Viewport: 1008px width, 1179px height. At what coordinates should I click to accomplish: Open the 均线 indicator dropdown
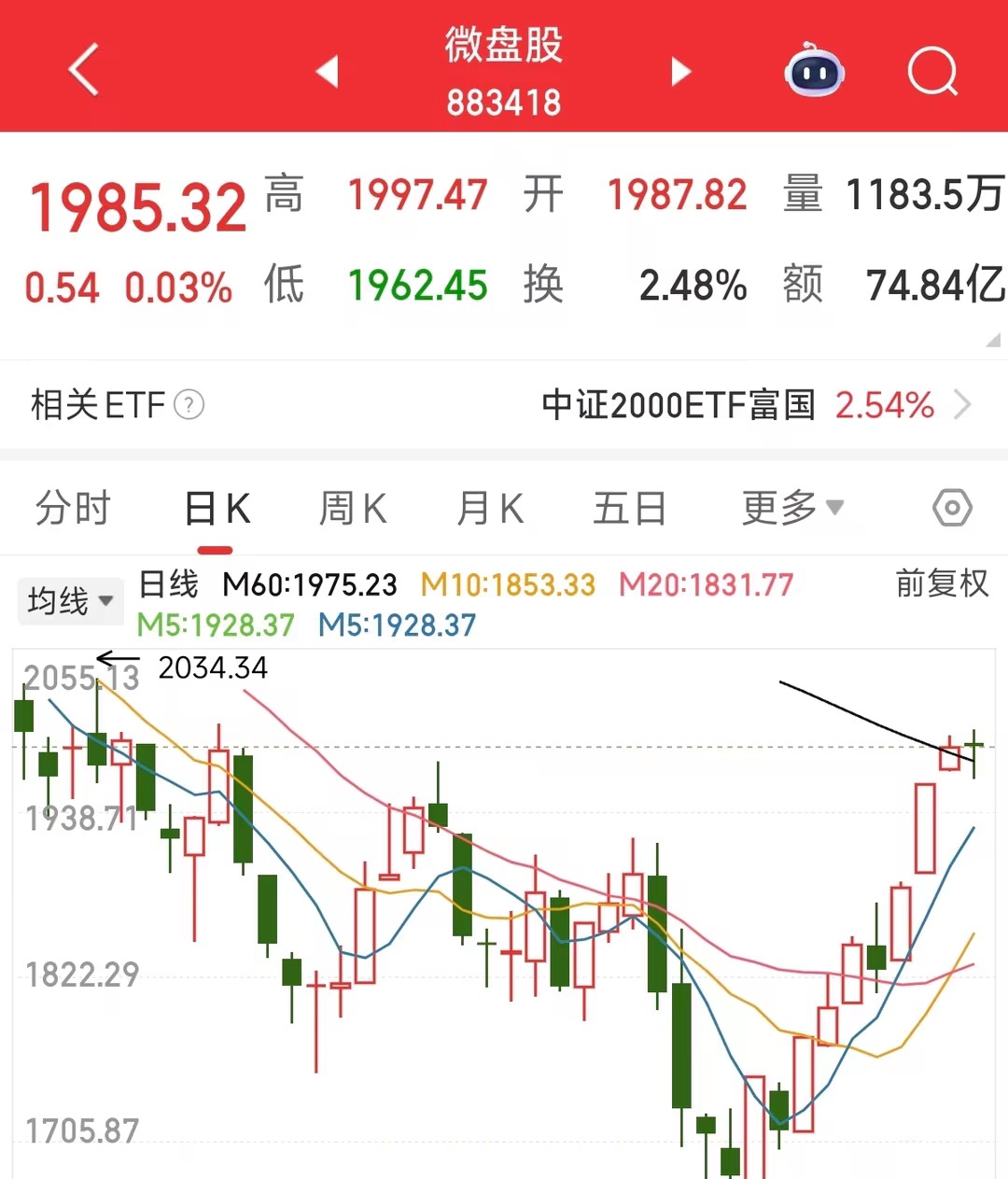pos(70,600)
